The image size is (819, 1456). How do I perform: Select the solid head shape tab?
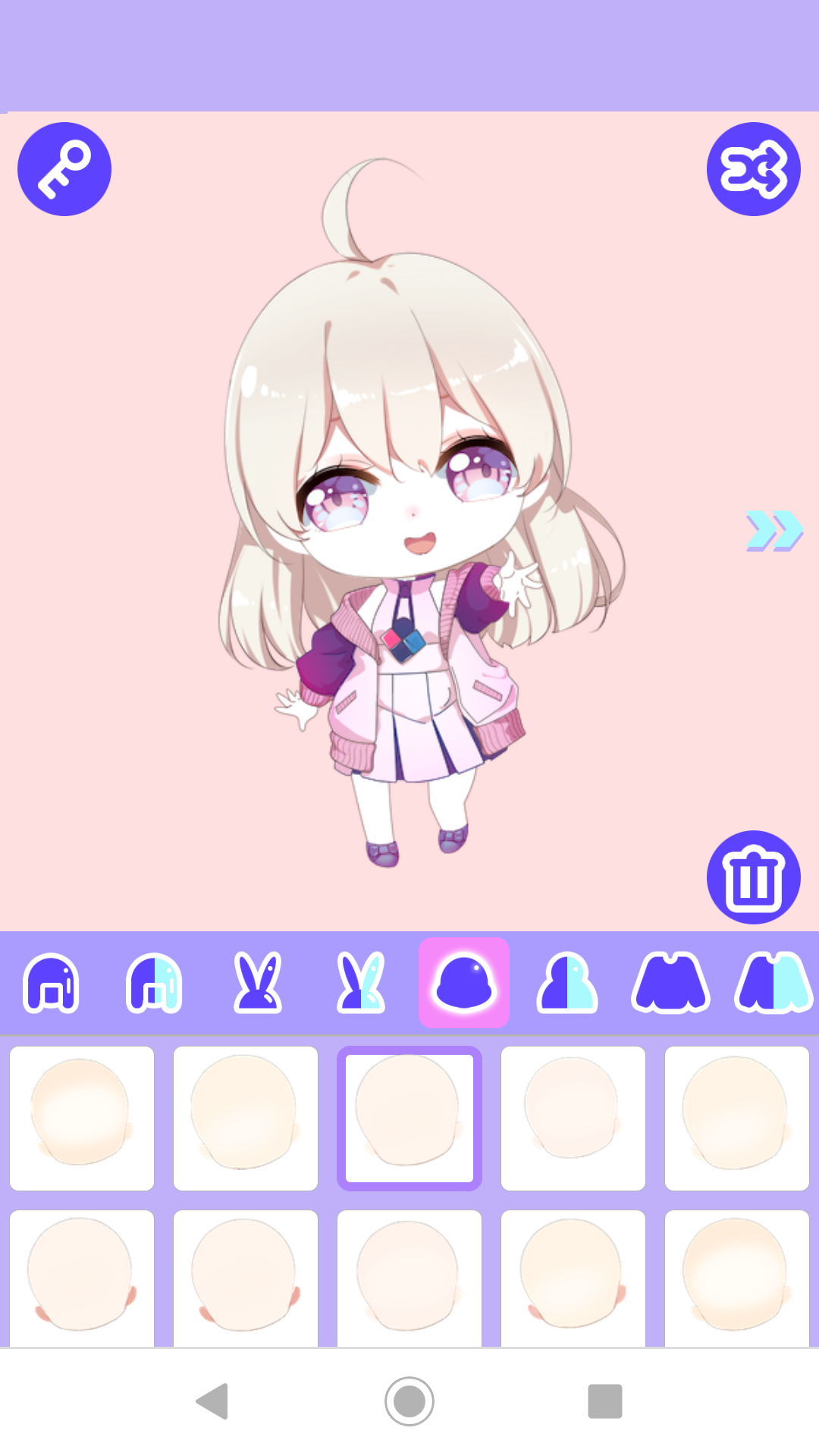point(464,983)
